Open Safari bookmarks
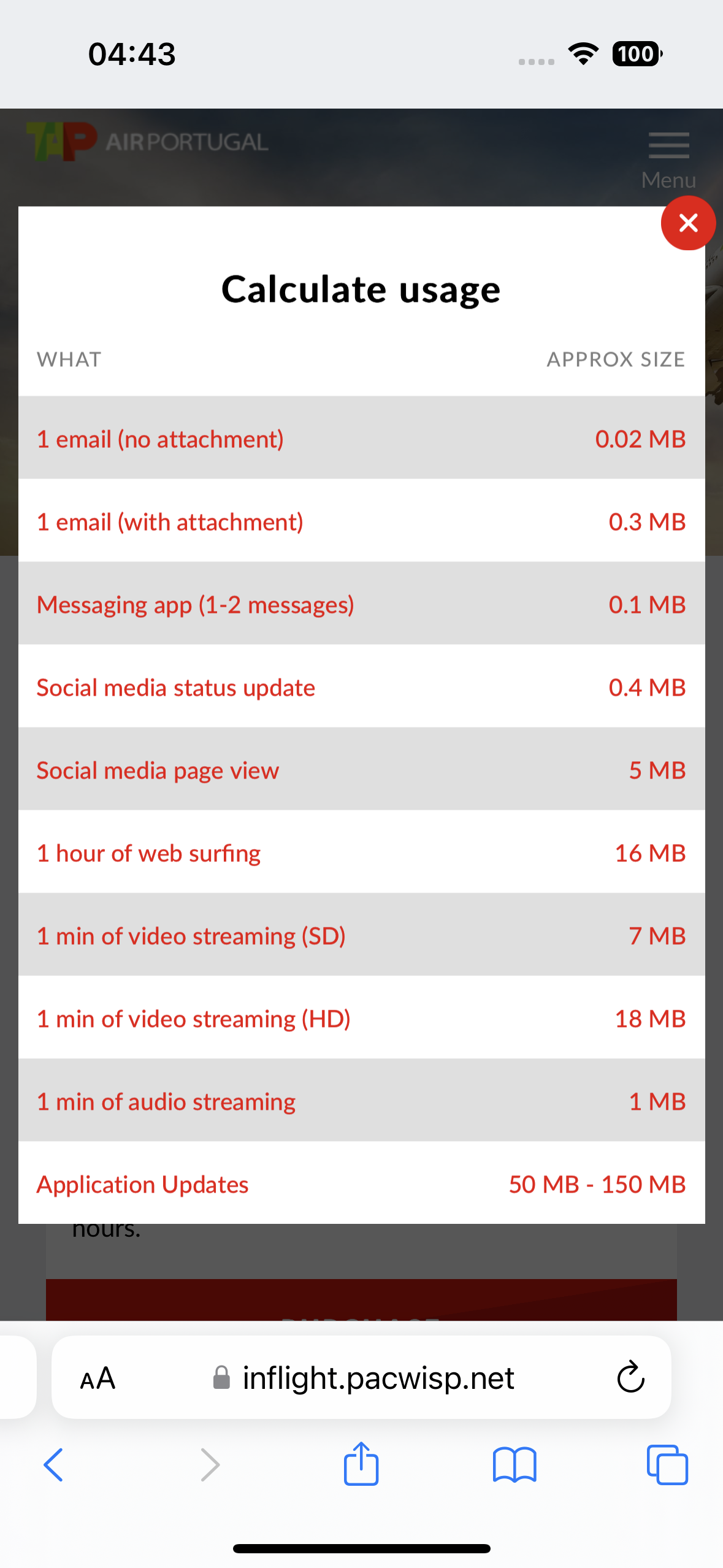 click(515, 1465)
